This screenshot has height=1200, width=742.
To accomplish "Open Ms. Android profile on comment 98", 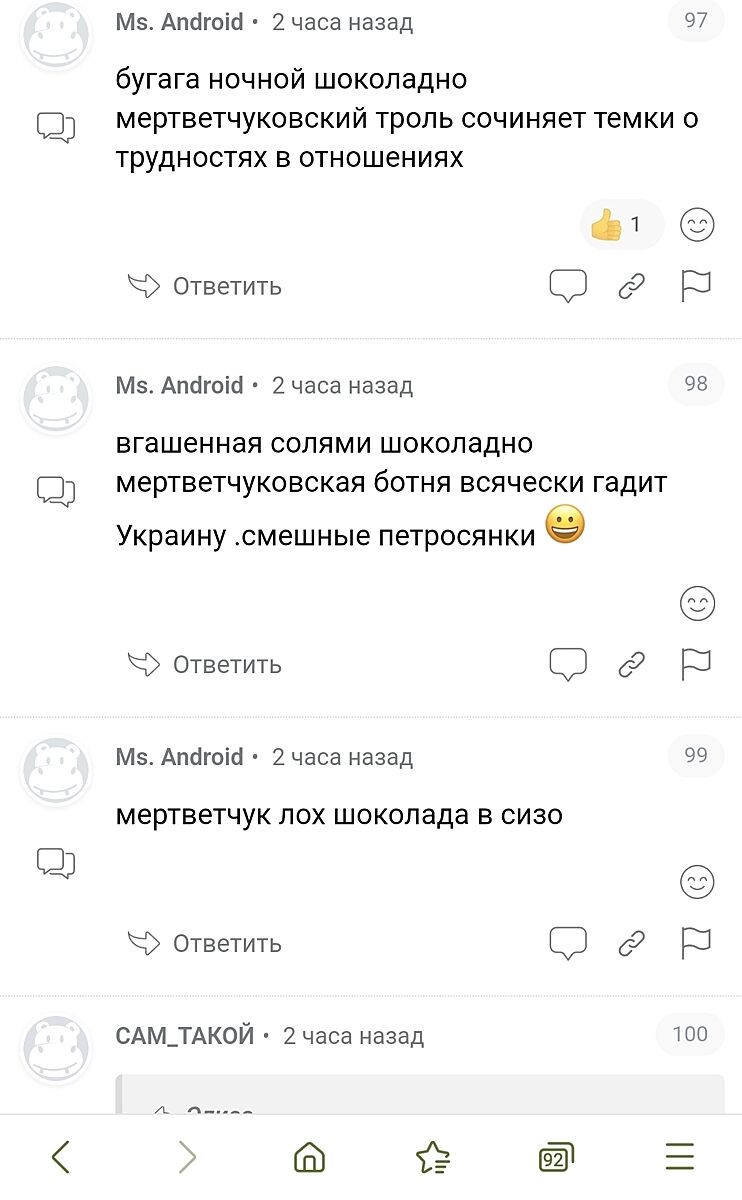I will coord(180,386).
